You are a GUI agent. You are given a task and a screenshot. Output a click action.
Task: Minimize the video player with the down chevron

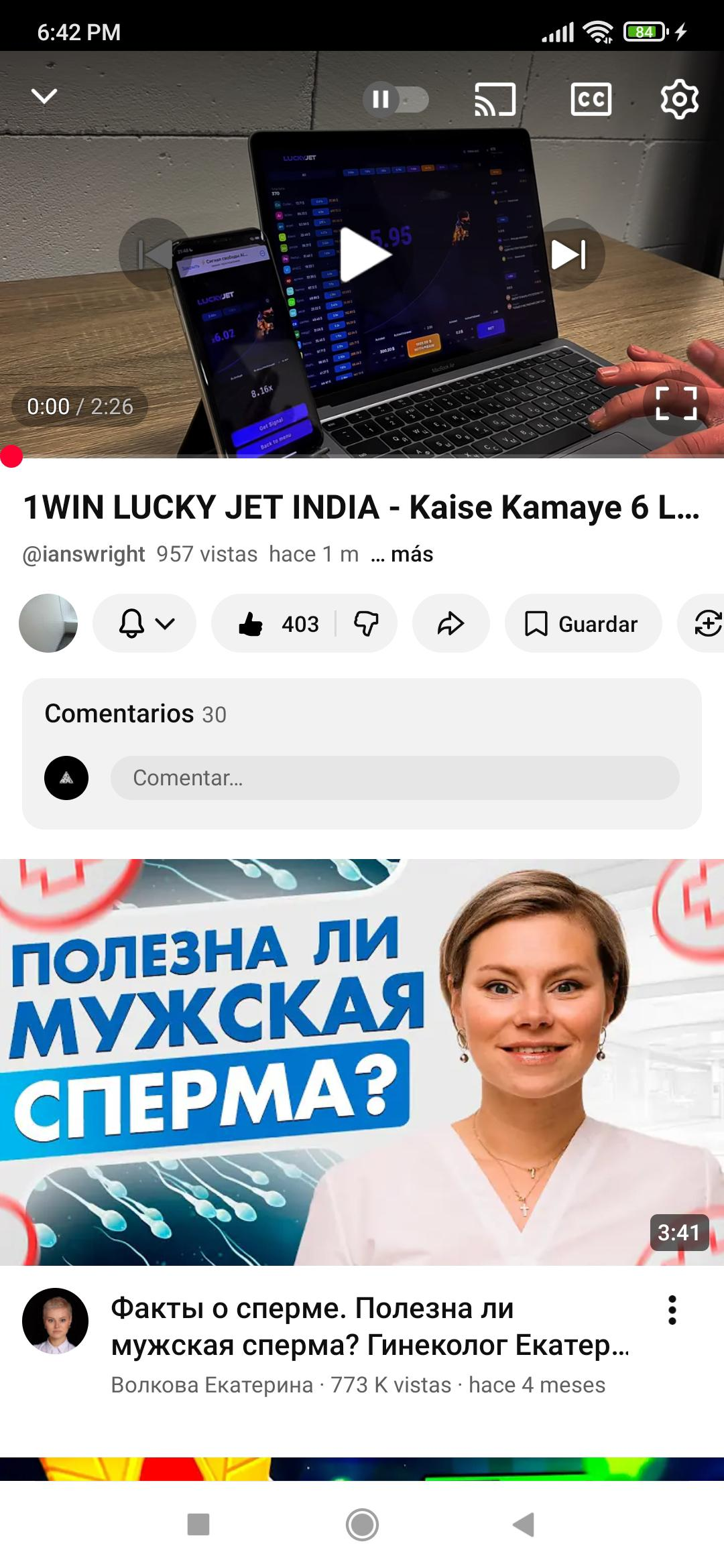click(x=44, y=97)
